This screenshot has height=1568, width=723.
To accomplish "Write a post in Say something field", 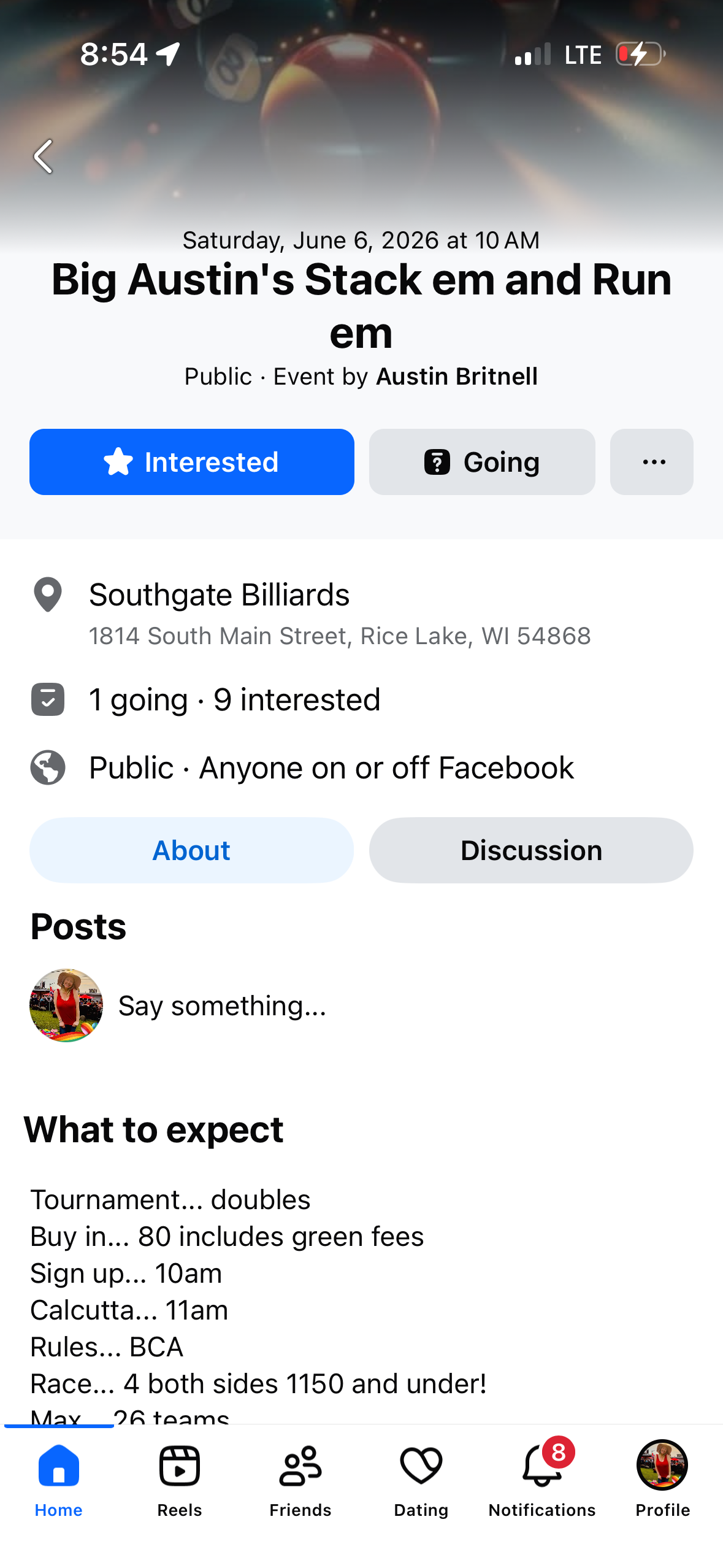I will [222, 1006].
